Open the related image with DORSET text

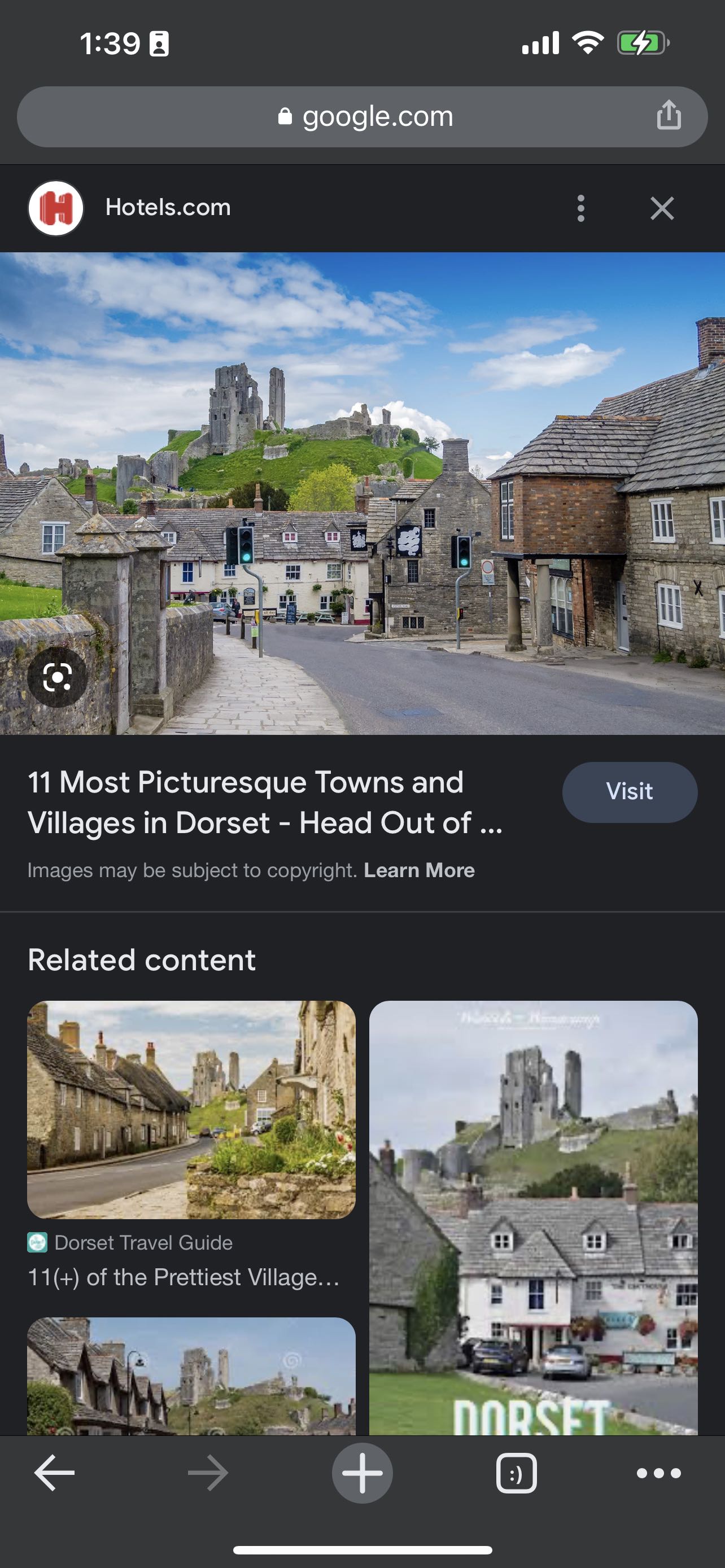[533, 1217]
